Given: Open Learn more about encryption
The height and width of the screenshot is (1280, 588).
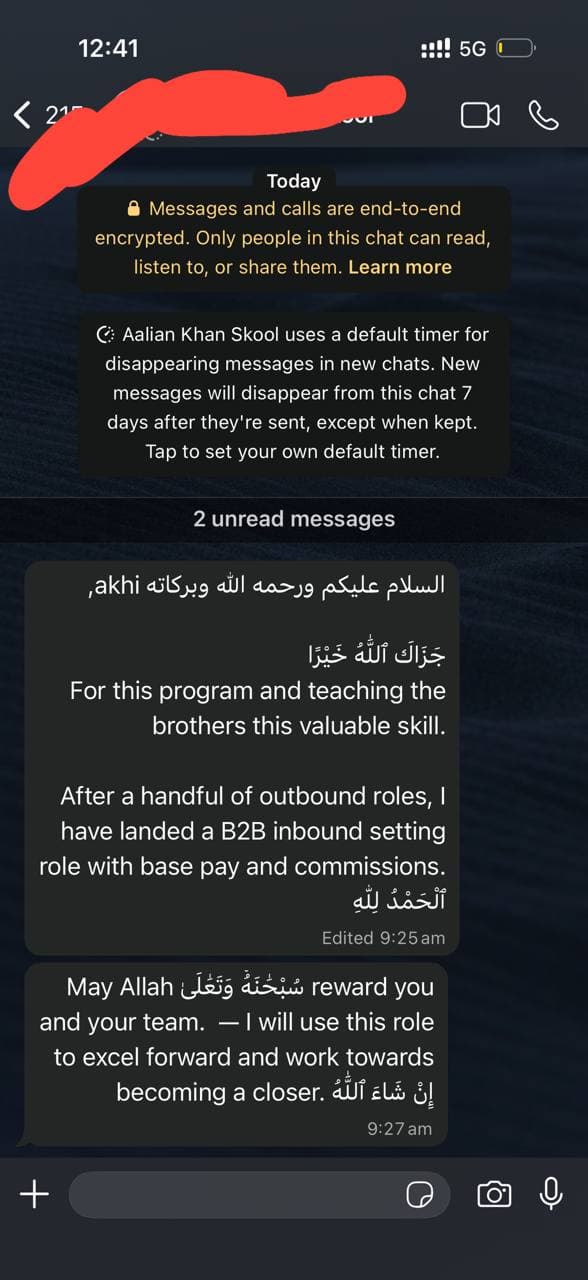Looking at the screenshot, I should 400,267.
